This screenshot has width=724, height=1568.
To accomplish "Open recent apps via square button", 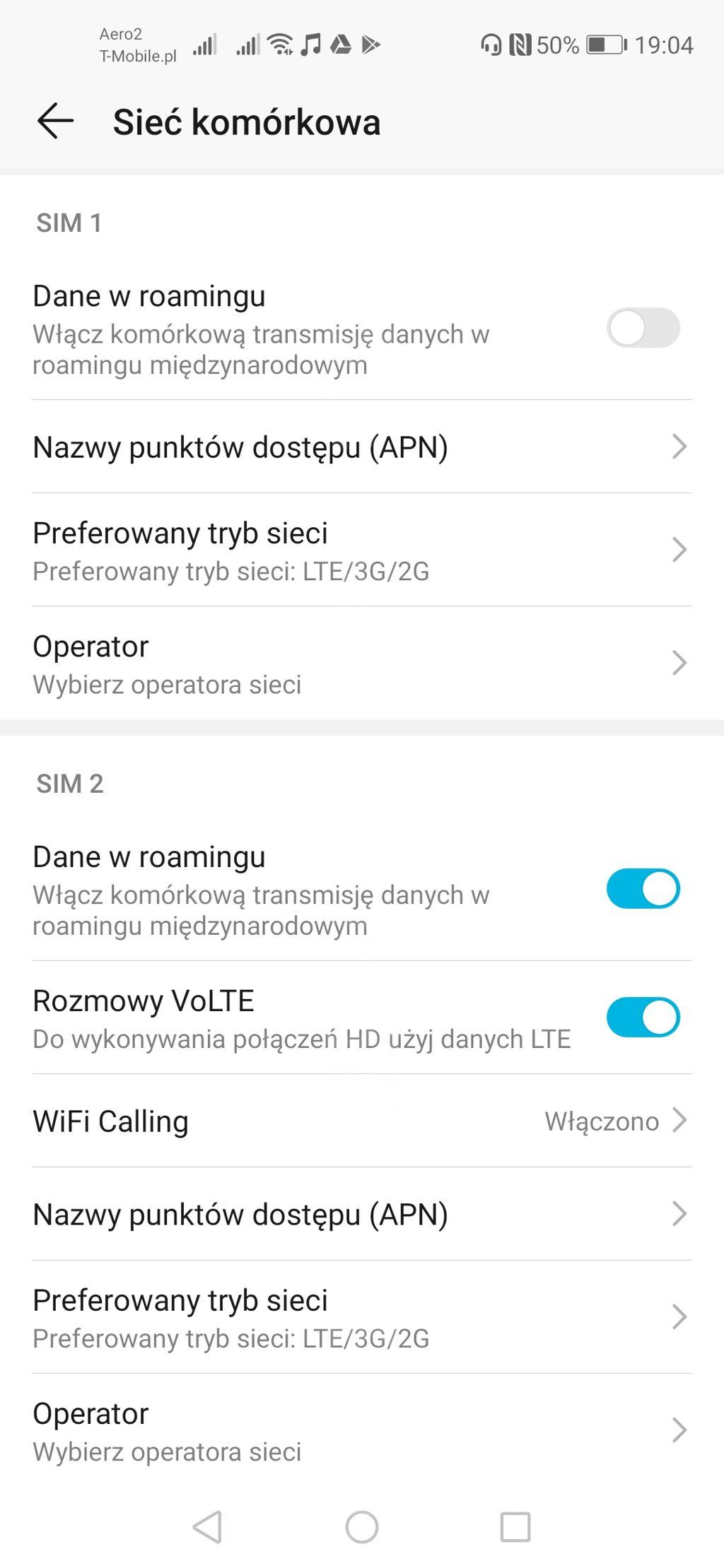I will pos(515,1527).
